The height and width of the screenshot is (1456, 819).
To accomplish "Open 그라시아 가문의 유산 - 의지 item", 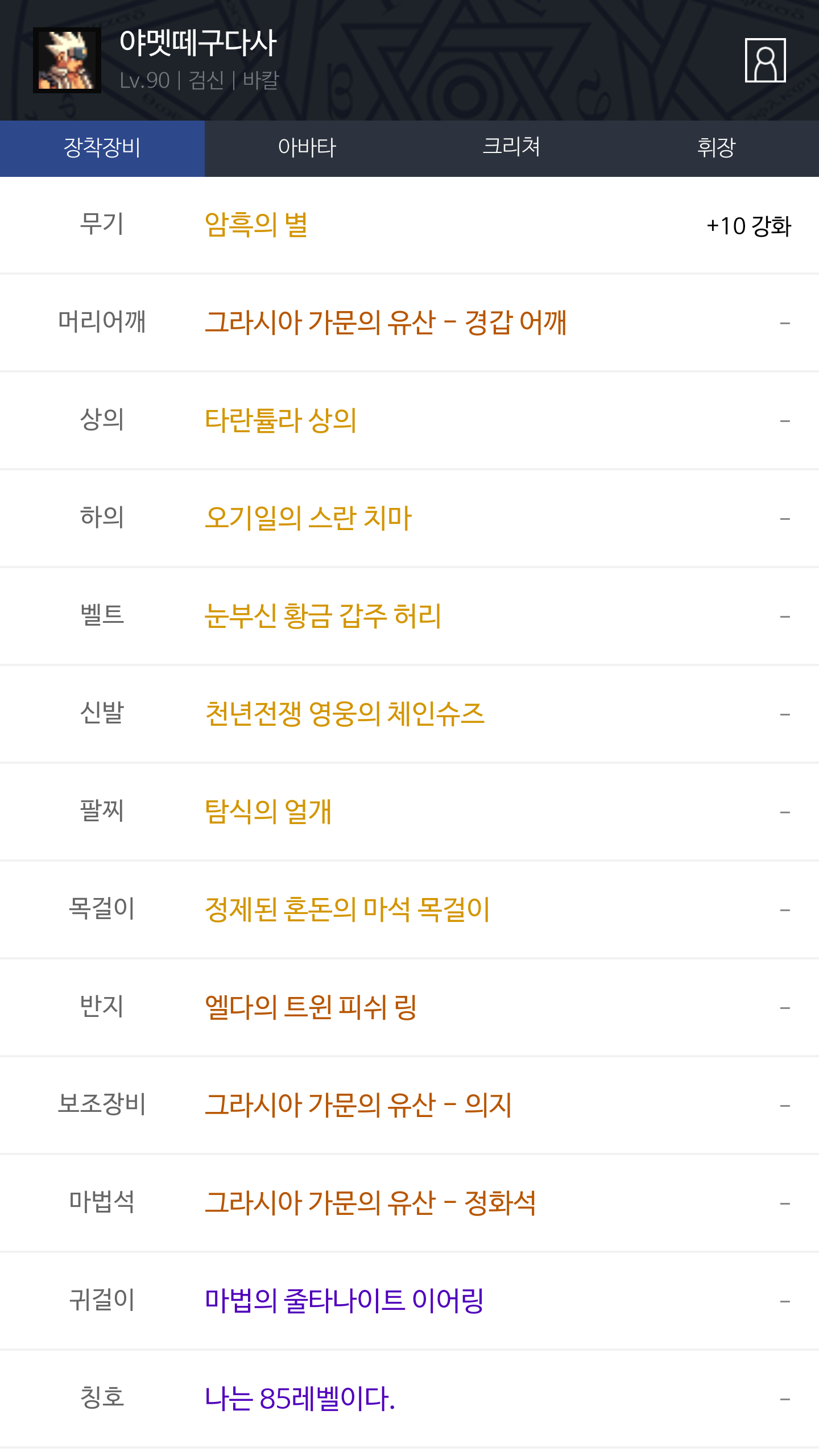I will coord(358,1105).
